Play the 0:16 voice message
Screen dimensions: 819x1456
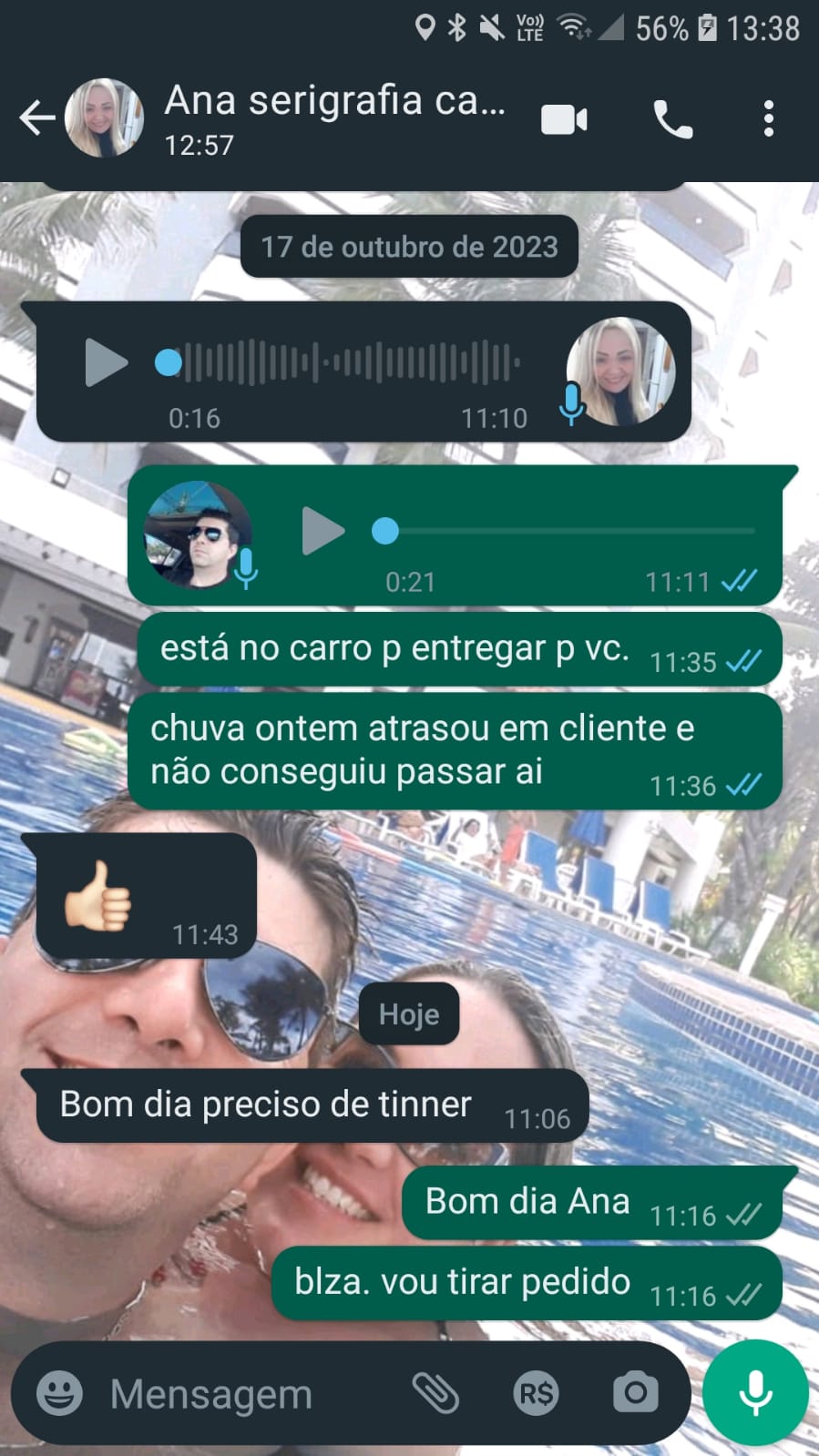tap(105, 362)
